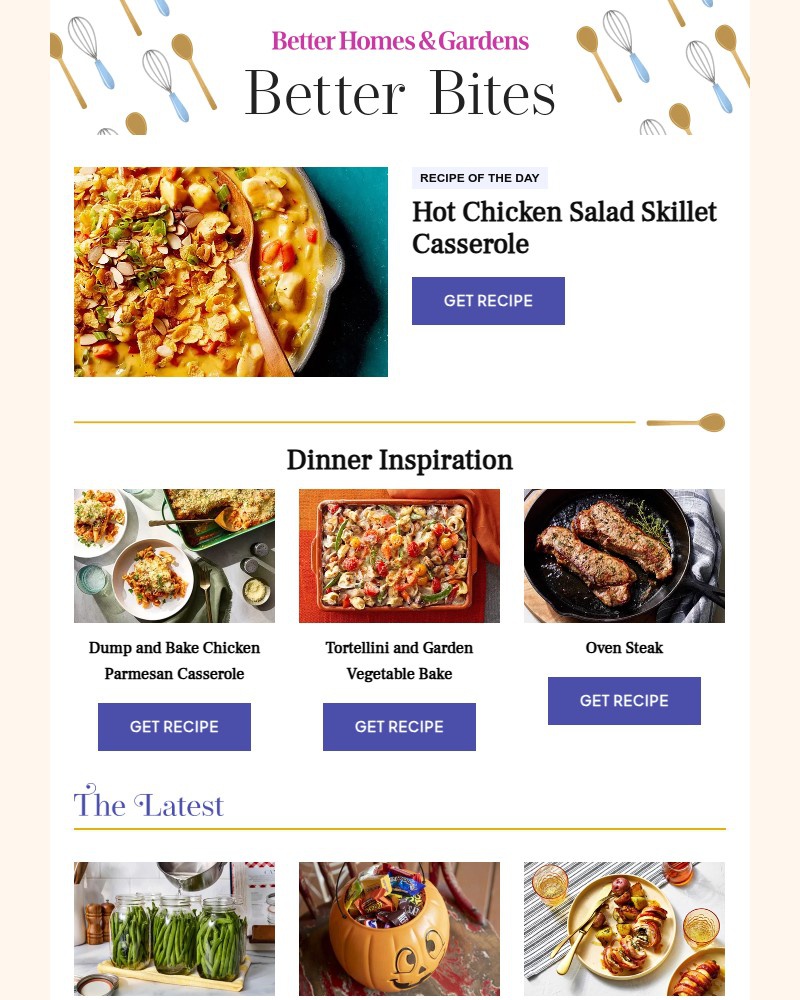Click the spoon icon beside the divider line

pos(685,422)
